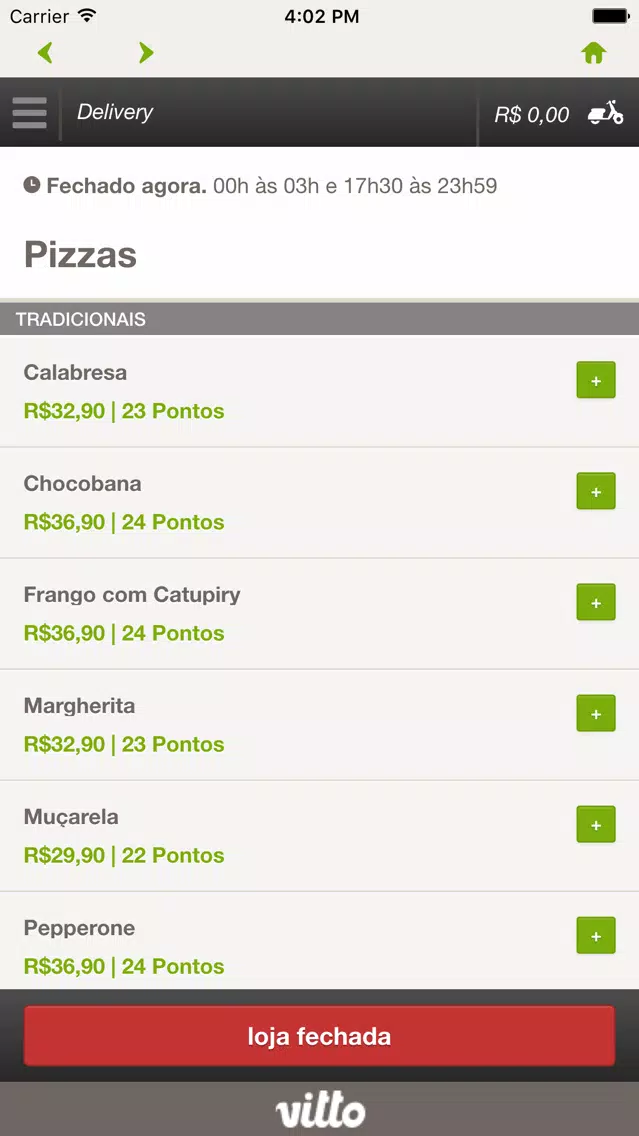Add Muçarela pizza with plus button

click(x=596, y=824)
